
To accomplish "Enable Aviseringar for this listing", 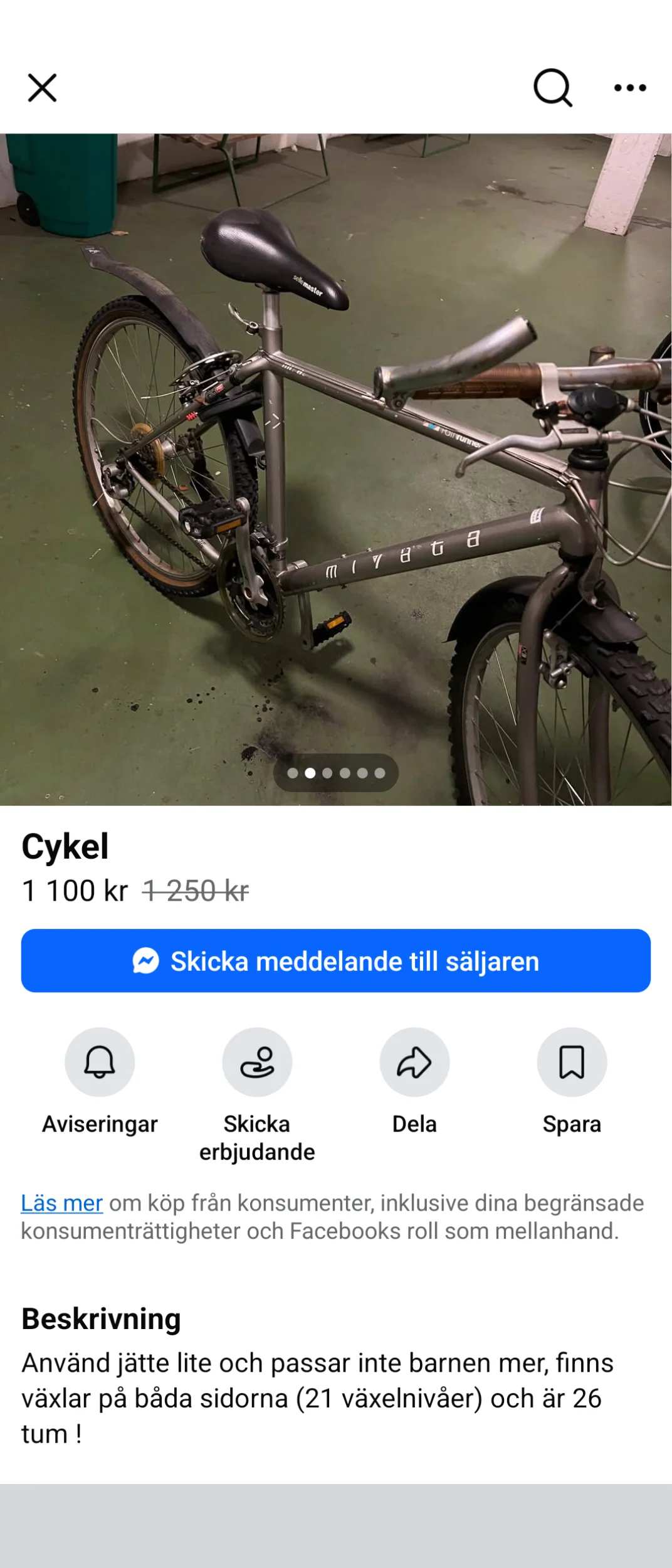I will click(100, 1062).
